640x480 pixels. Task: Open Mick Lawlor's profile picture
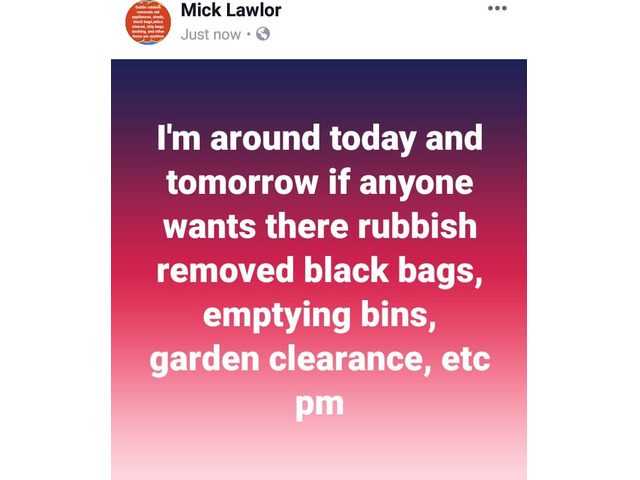(148, 21)
